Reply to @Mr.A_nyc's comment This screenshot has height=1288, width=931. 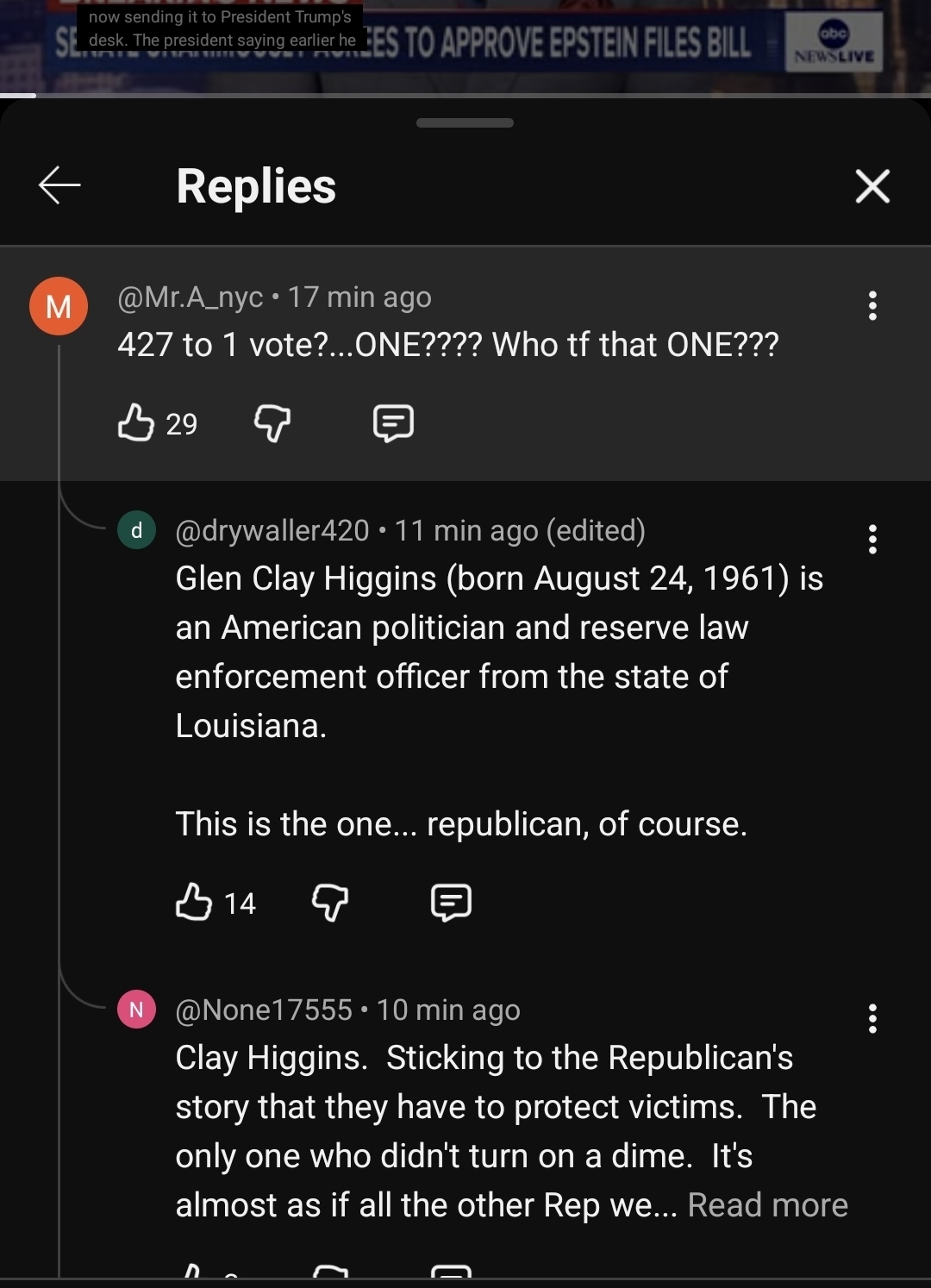coord(393,423)
